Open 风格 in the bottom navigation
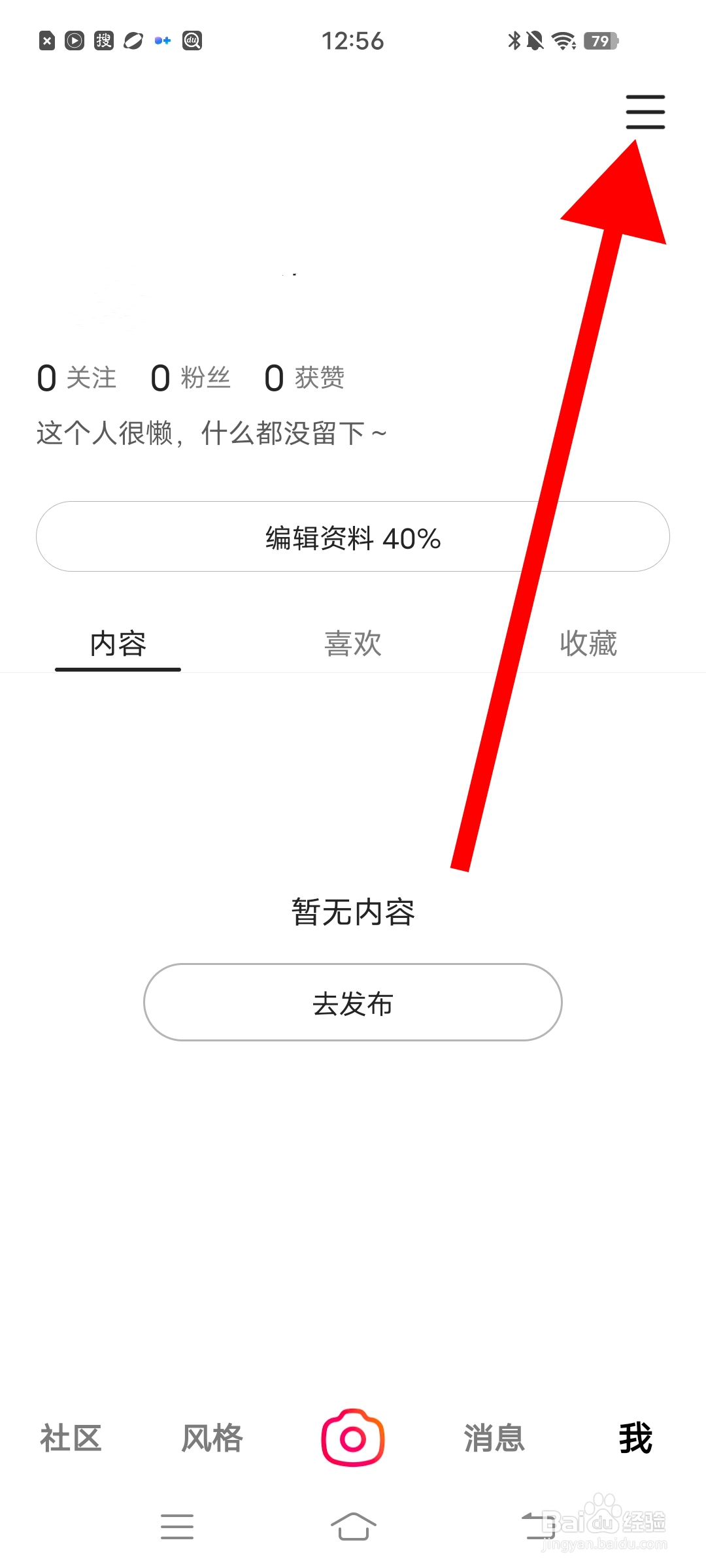The width and height of the screenshot is (706, 1568). coord(211,1437)
